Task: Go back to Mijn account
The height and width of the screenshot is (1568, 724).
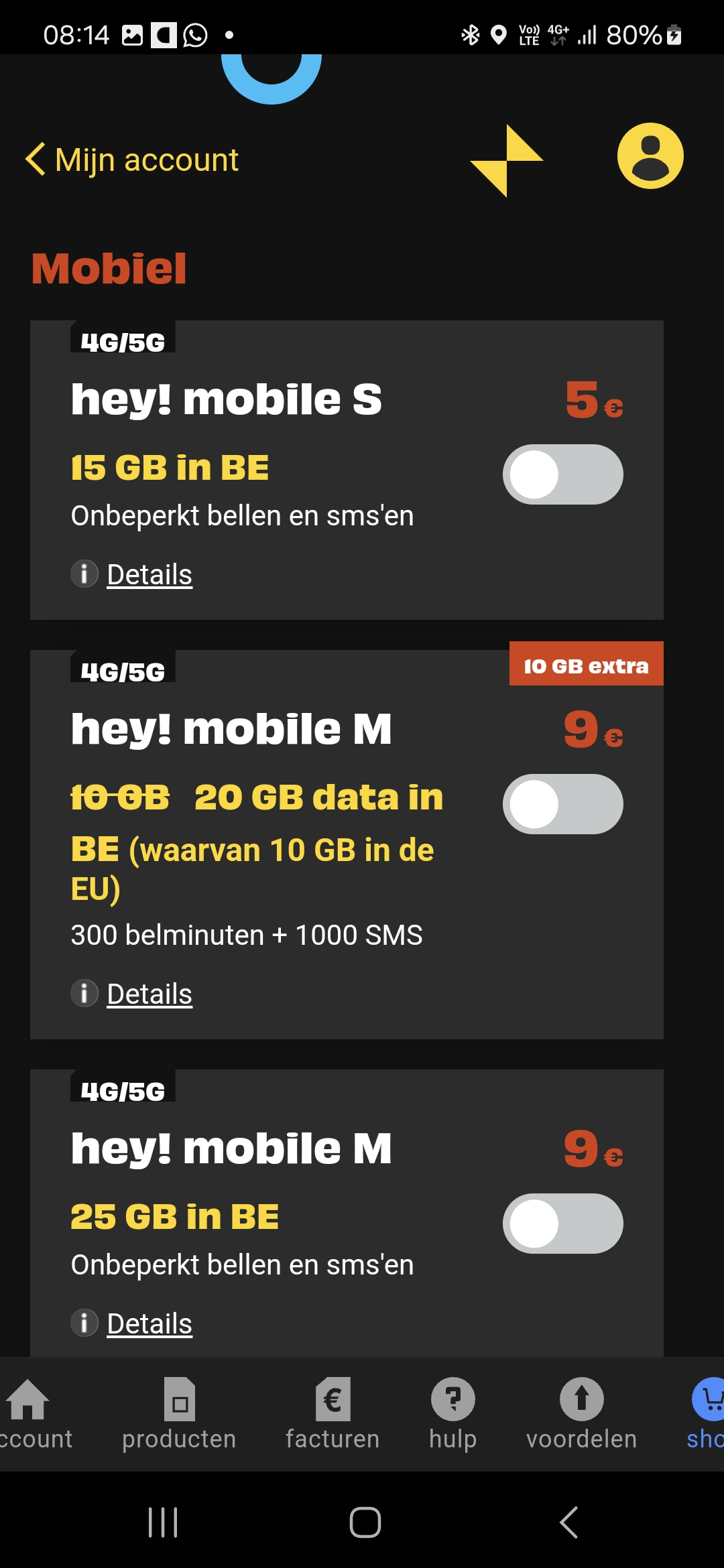Action: (132, 160)
